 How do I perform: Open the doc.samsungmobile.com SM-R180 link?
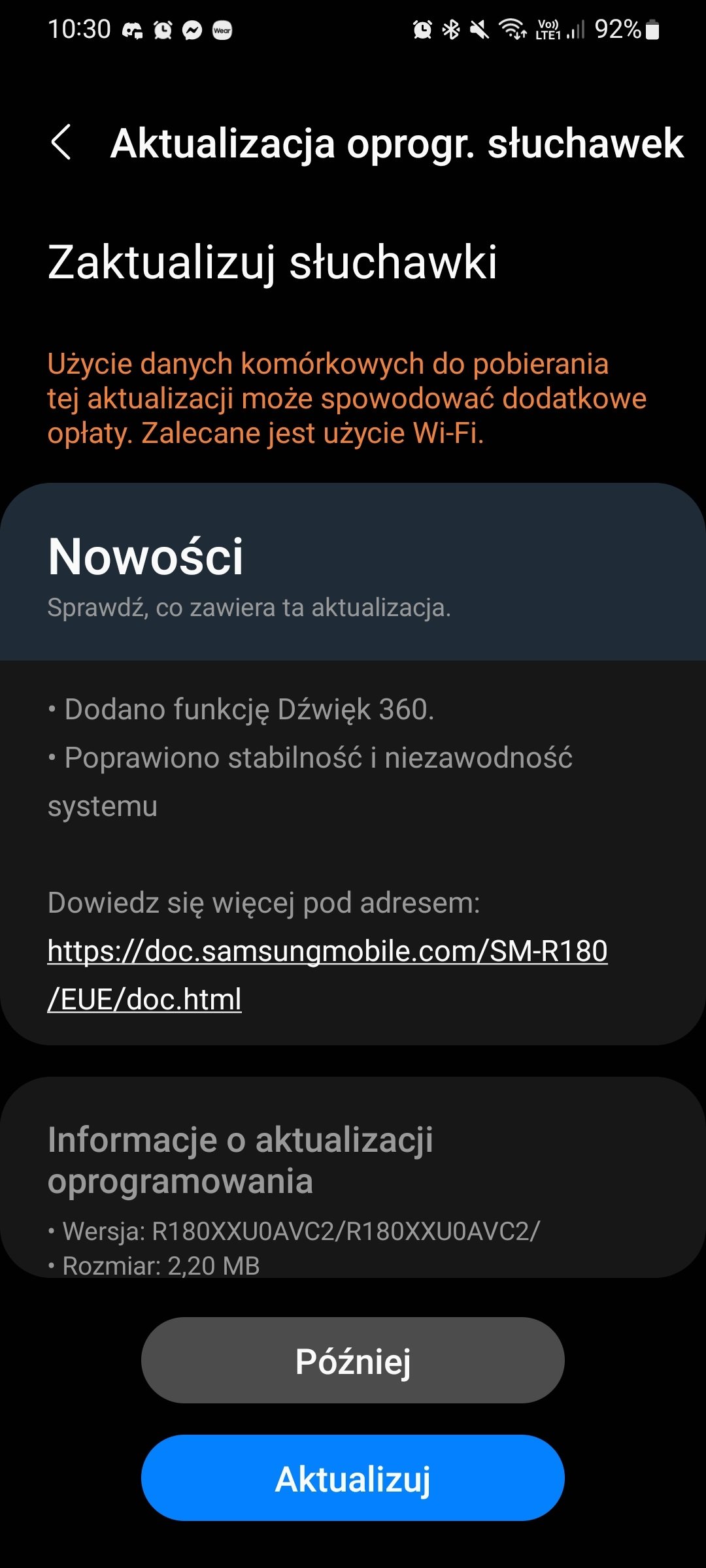click(328, 975)
